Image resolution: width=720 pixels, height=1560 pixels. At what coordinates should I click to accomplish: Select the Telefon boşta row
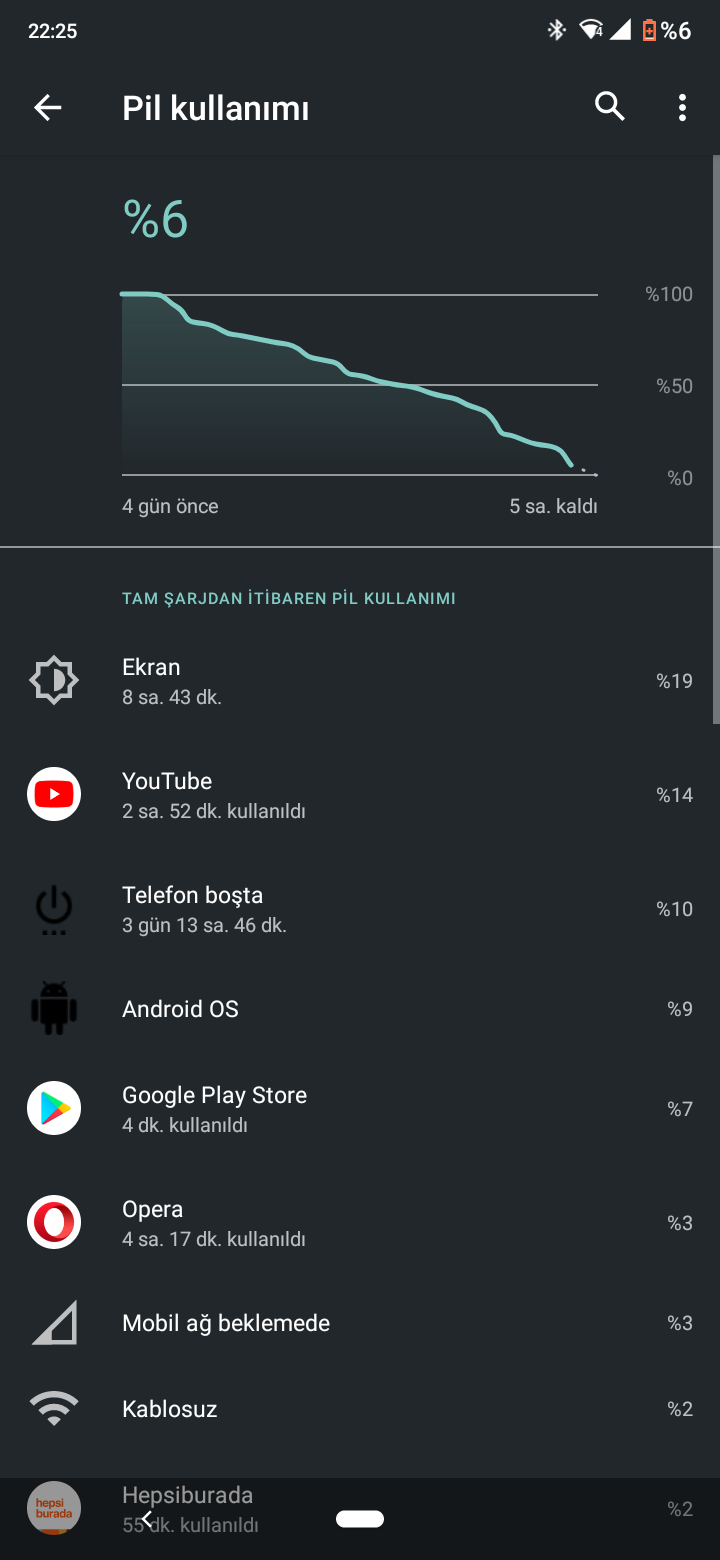click(x=360, y=909)
